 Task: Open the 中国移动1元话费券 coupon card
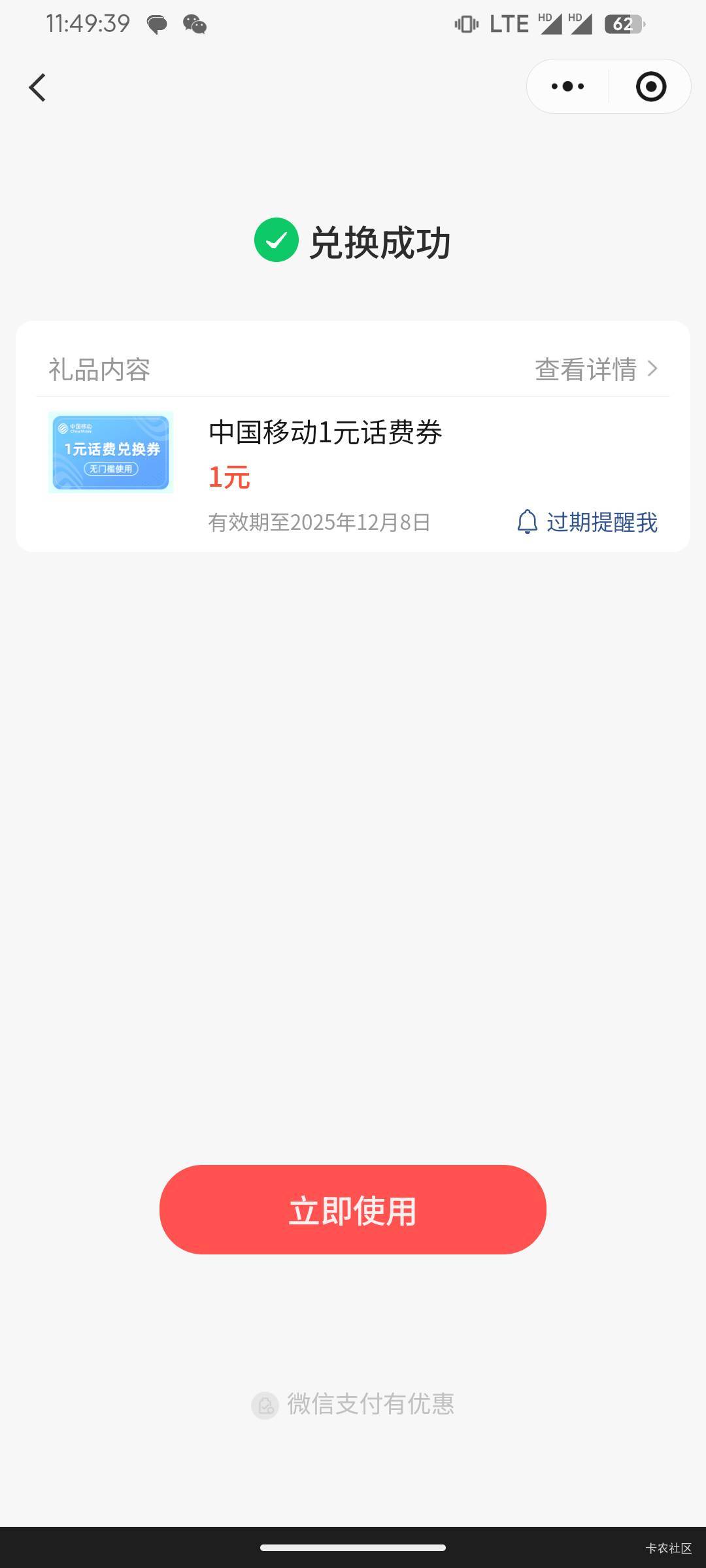pos(325,433)
